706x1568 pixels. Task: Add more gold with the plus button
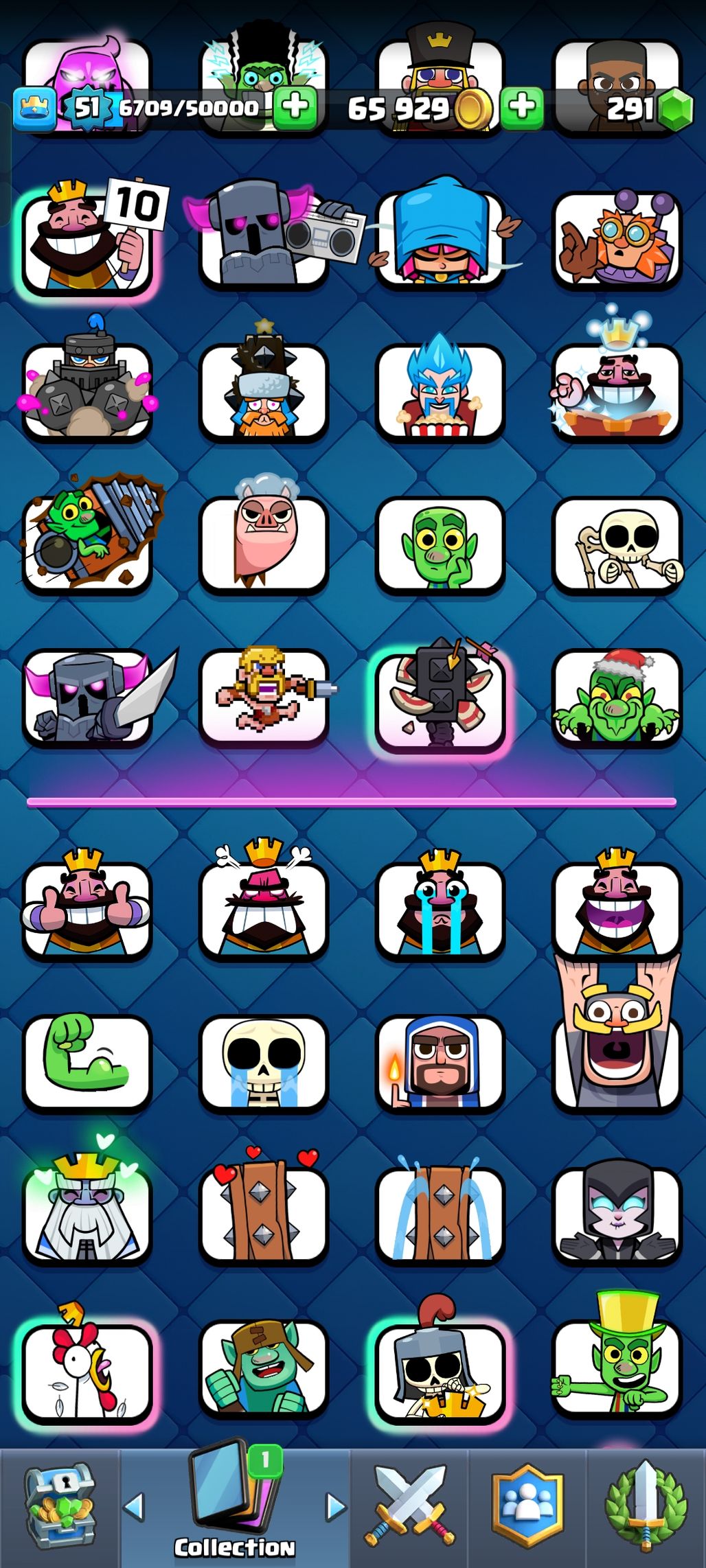(x=522, y=108)
